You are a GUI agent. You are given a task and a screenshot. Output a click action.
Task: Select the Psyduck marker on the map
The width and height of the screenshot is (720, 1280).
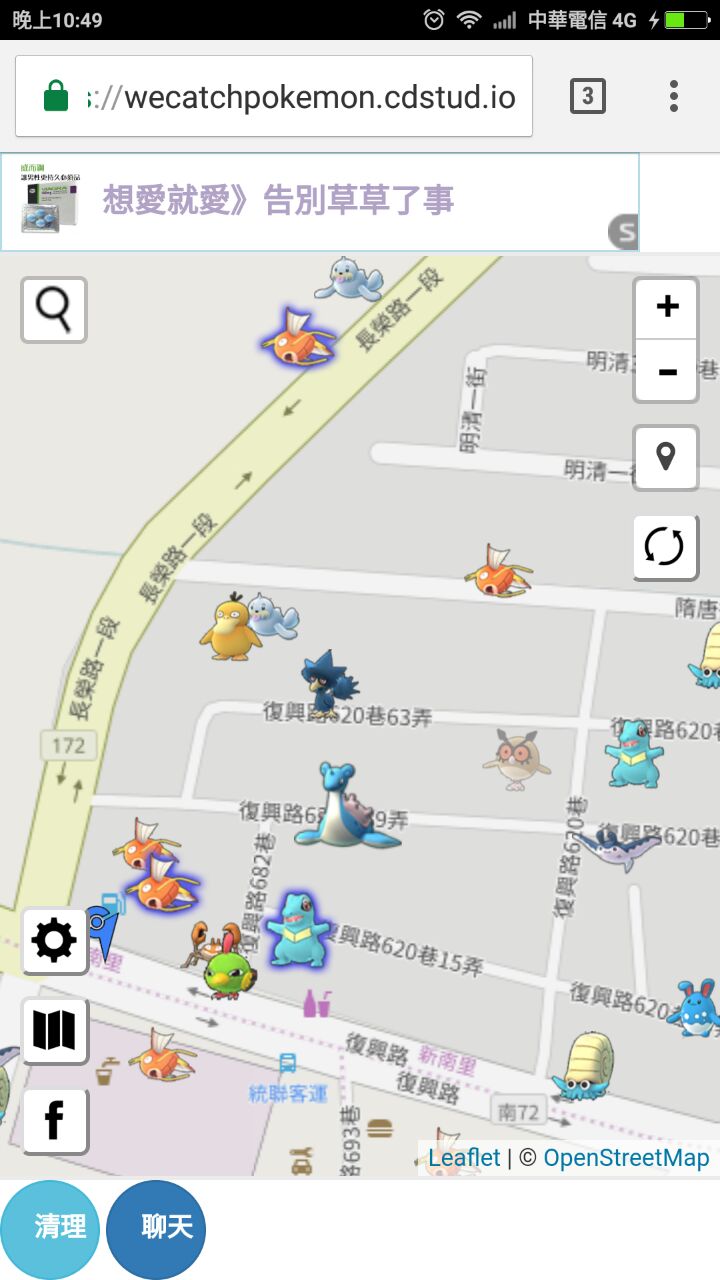tap(229, 627)
